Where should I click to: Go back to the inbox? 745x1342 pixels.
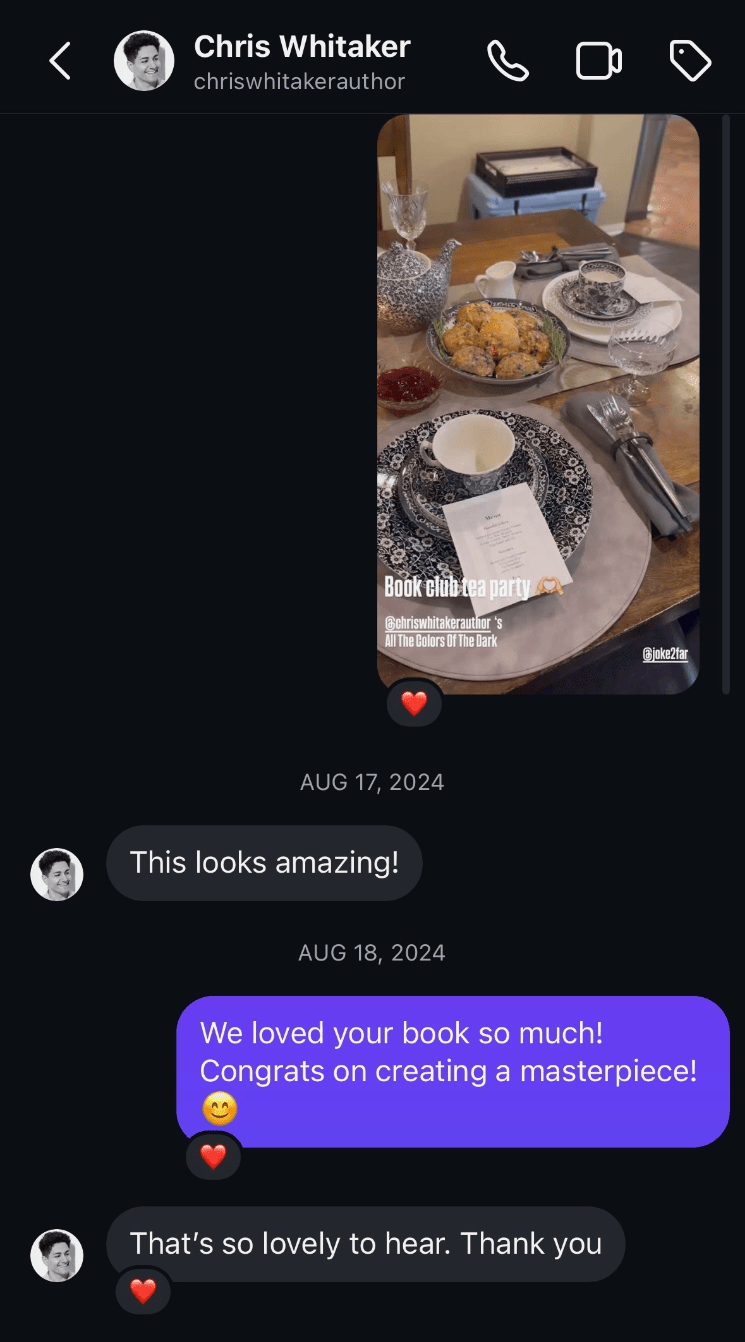pos(60,62)
